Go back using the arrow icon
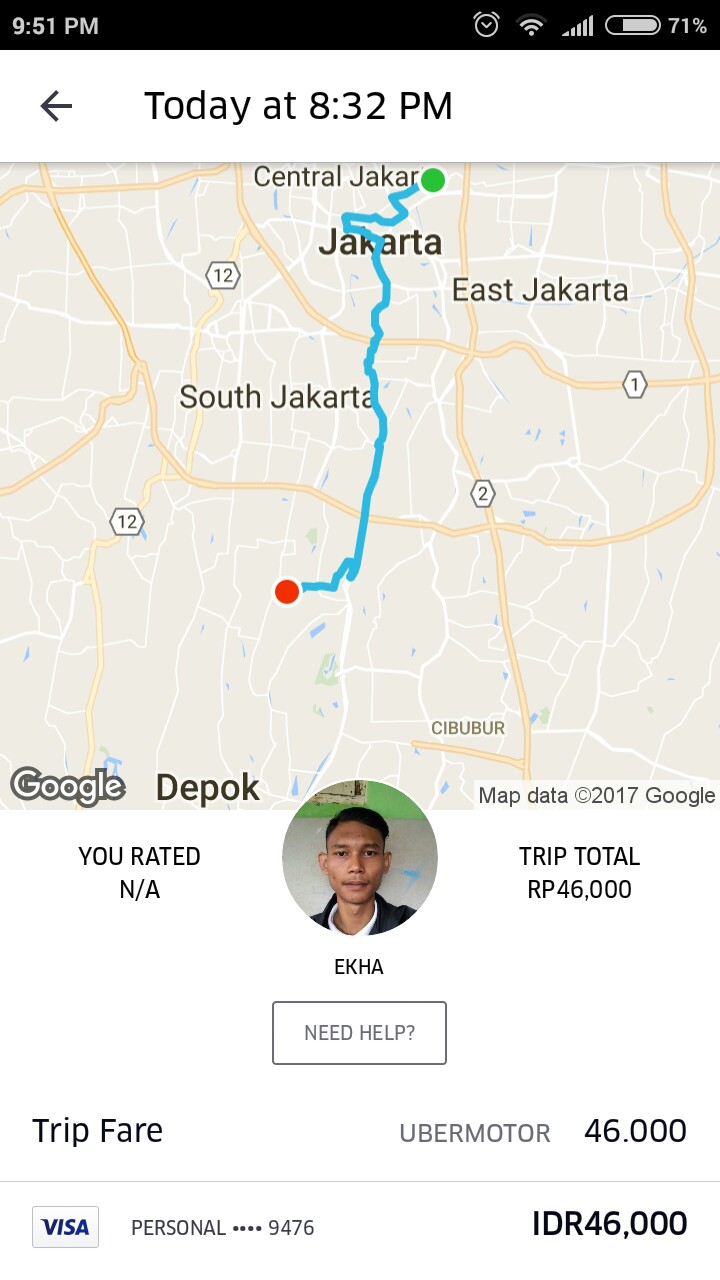 point(56,106)
